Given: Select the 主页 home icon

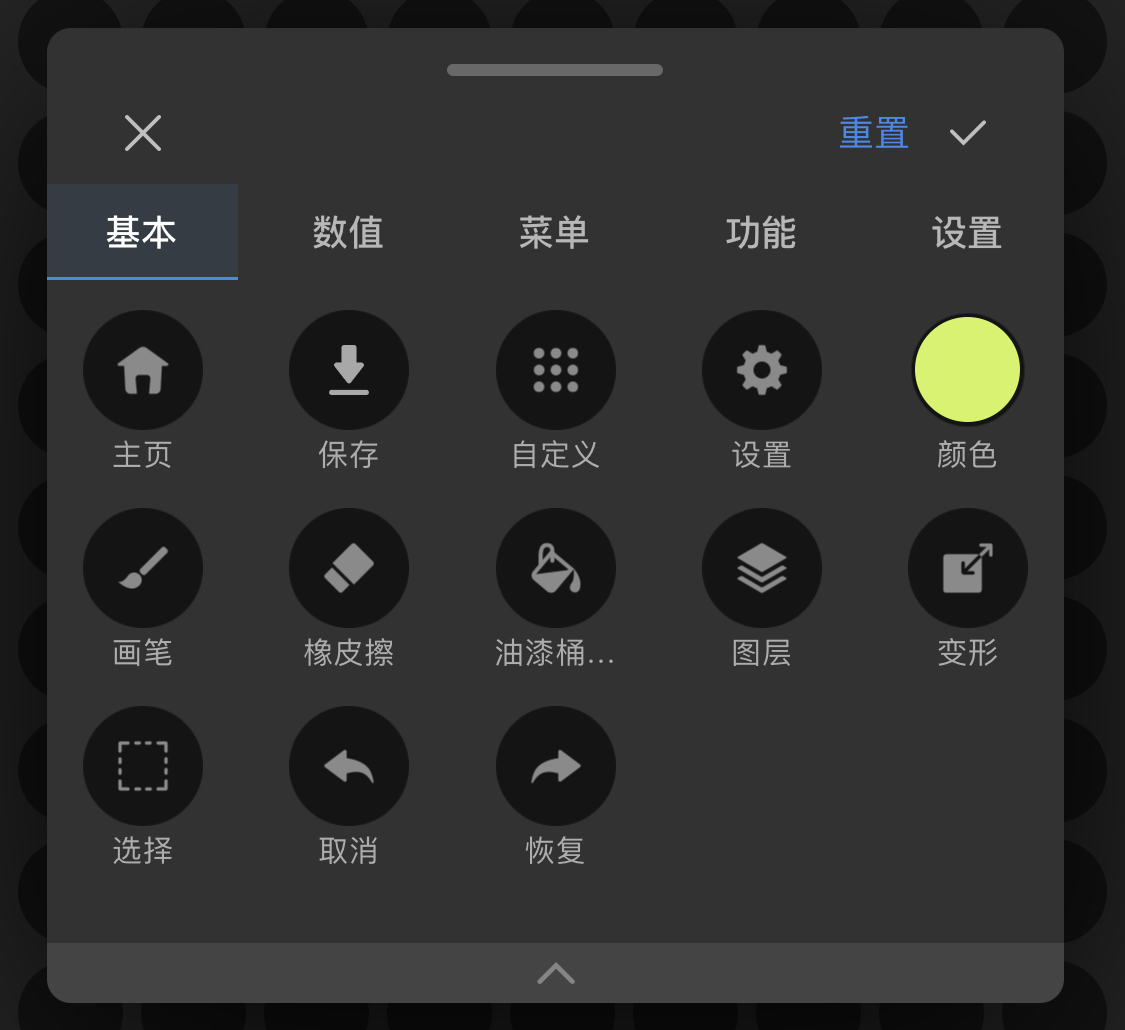Looking at the screenshot, I should coord(143,370).
